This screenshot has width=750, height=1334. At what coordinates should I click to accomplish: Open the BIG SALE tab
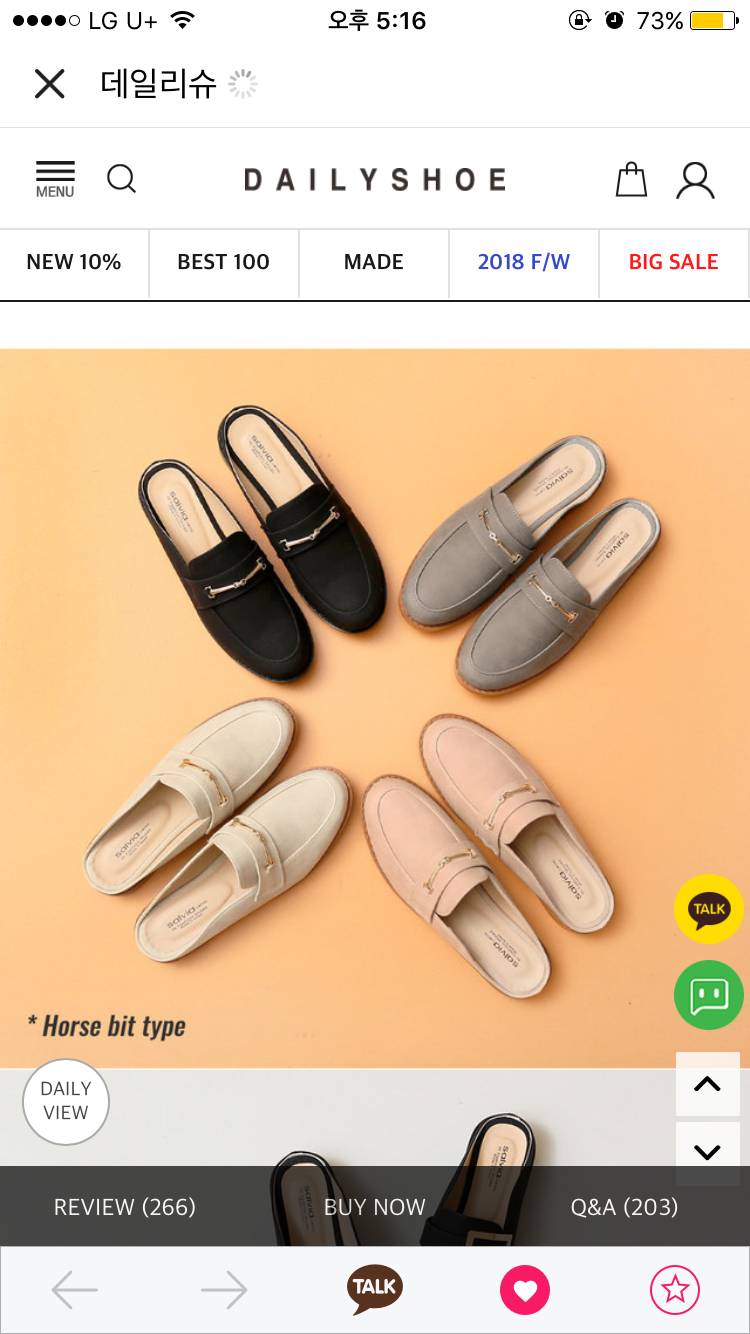tap(674, 262)
